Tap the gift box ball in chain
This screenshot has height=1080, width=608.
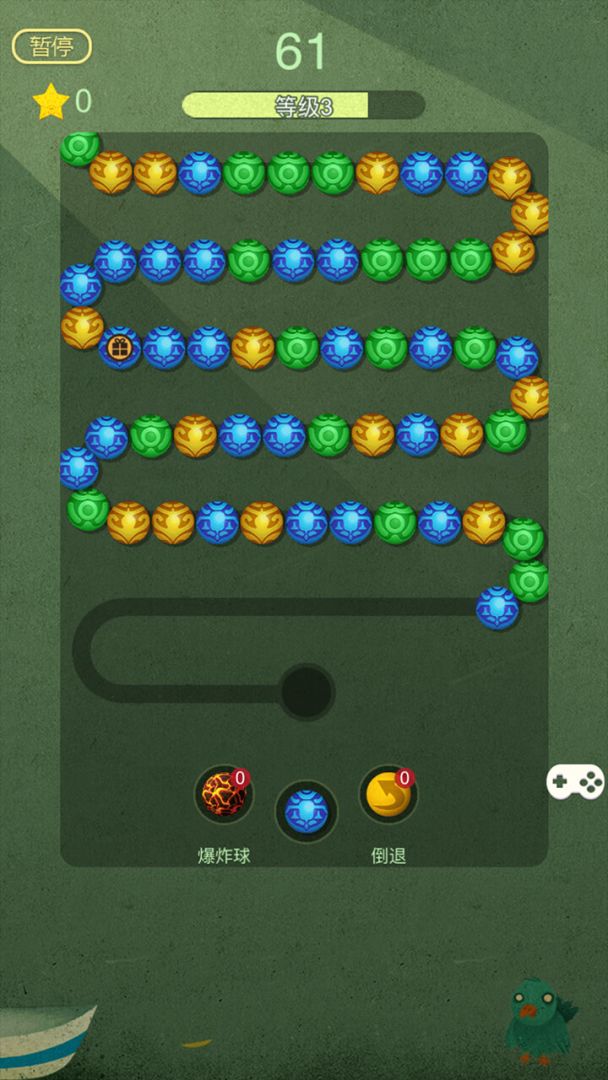(120, 347)
